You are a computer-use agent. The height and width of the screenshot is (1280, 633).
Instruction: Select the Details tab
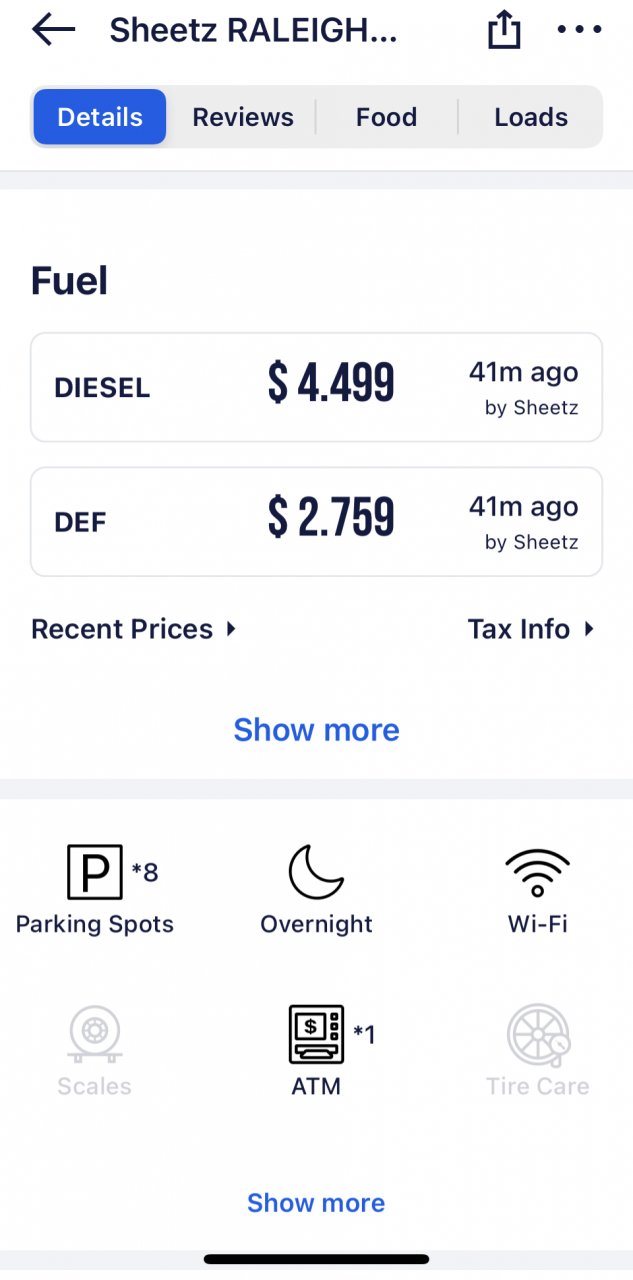[100, 117]
